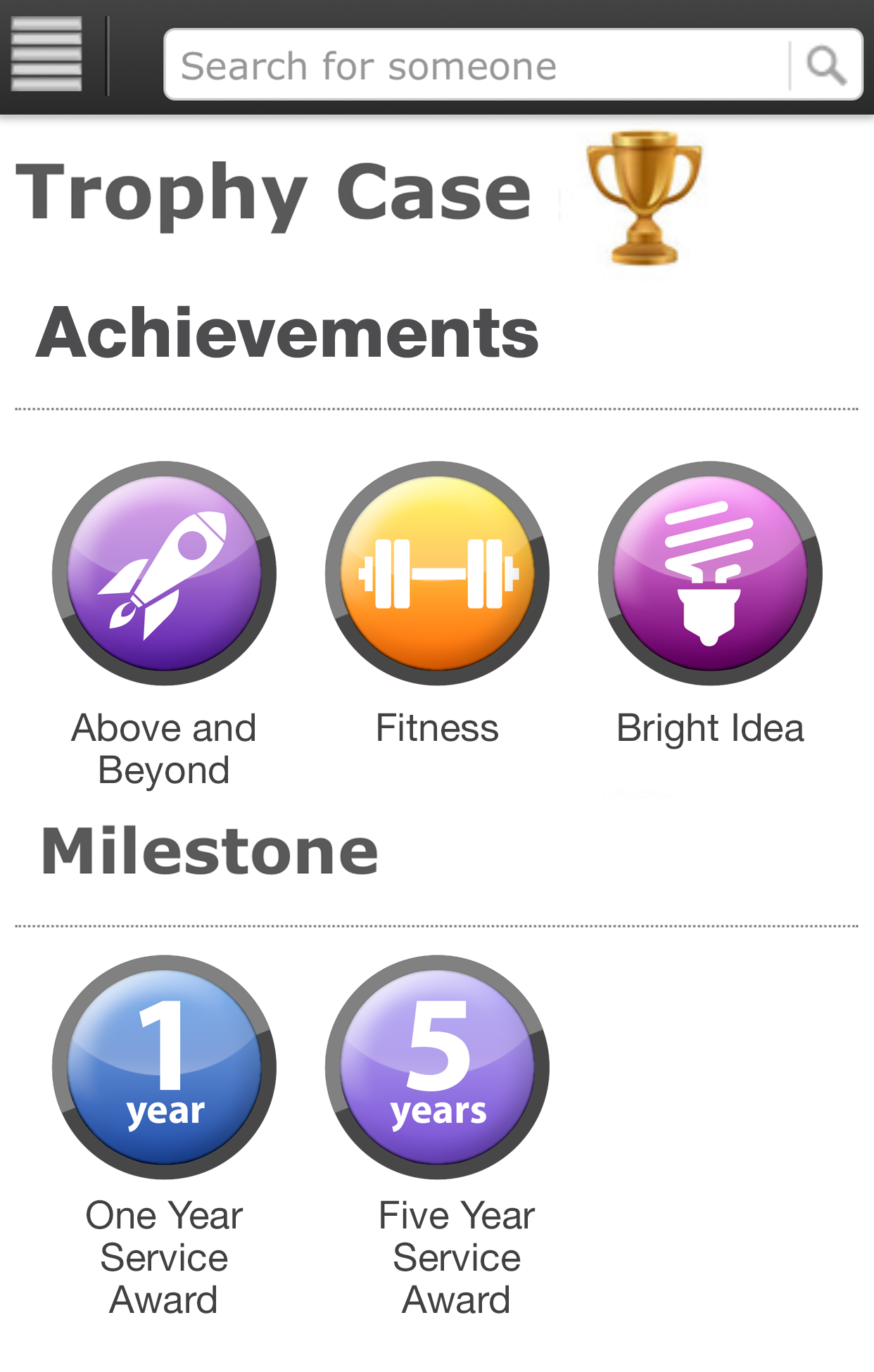Open the hamburger menu

[x=46, y=55]
